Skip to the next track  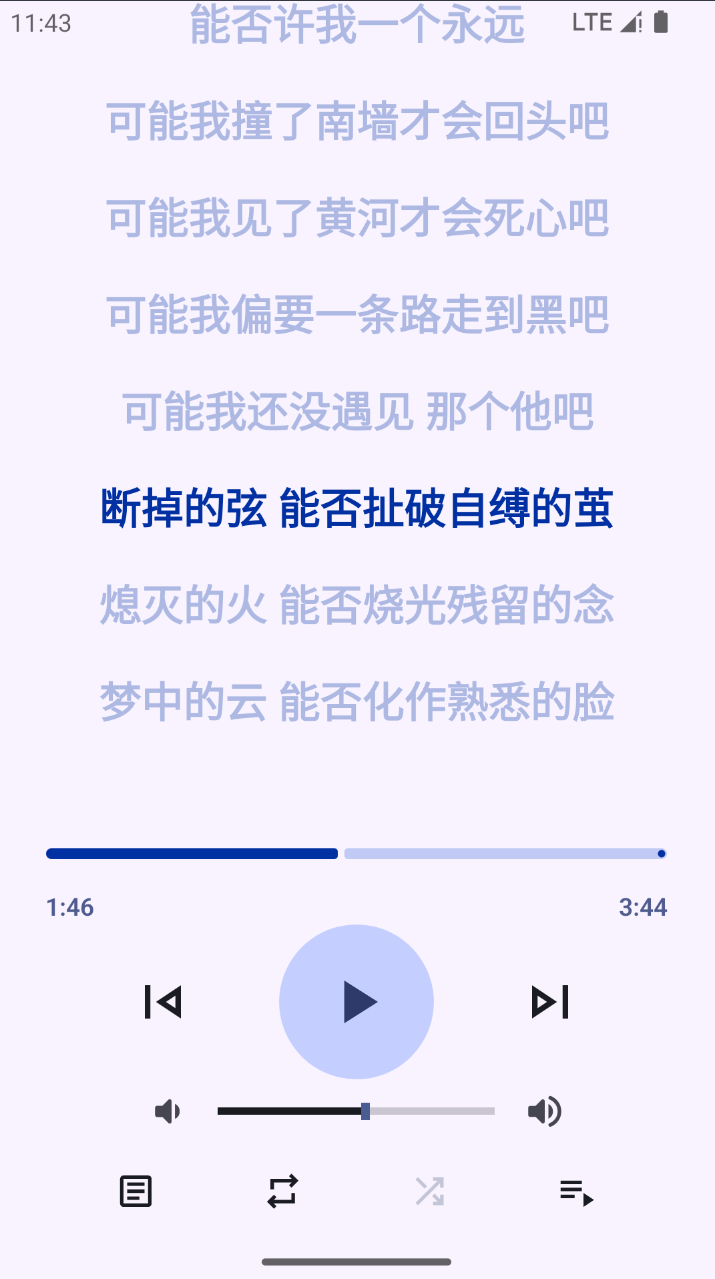point(550,1002)
